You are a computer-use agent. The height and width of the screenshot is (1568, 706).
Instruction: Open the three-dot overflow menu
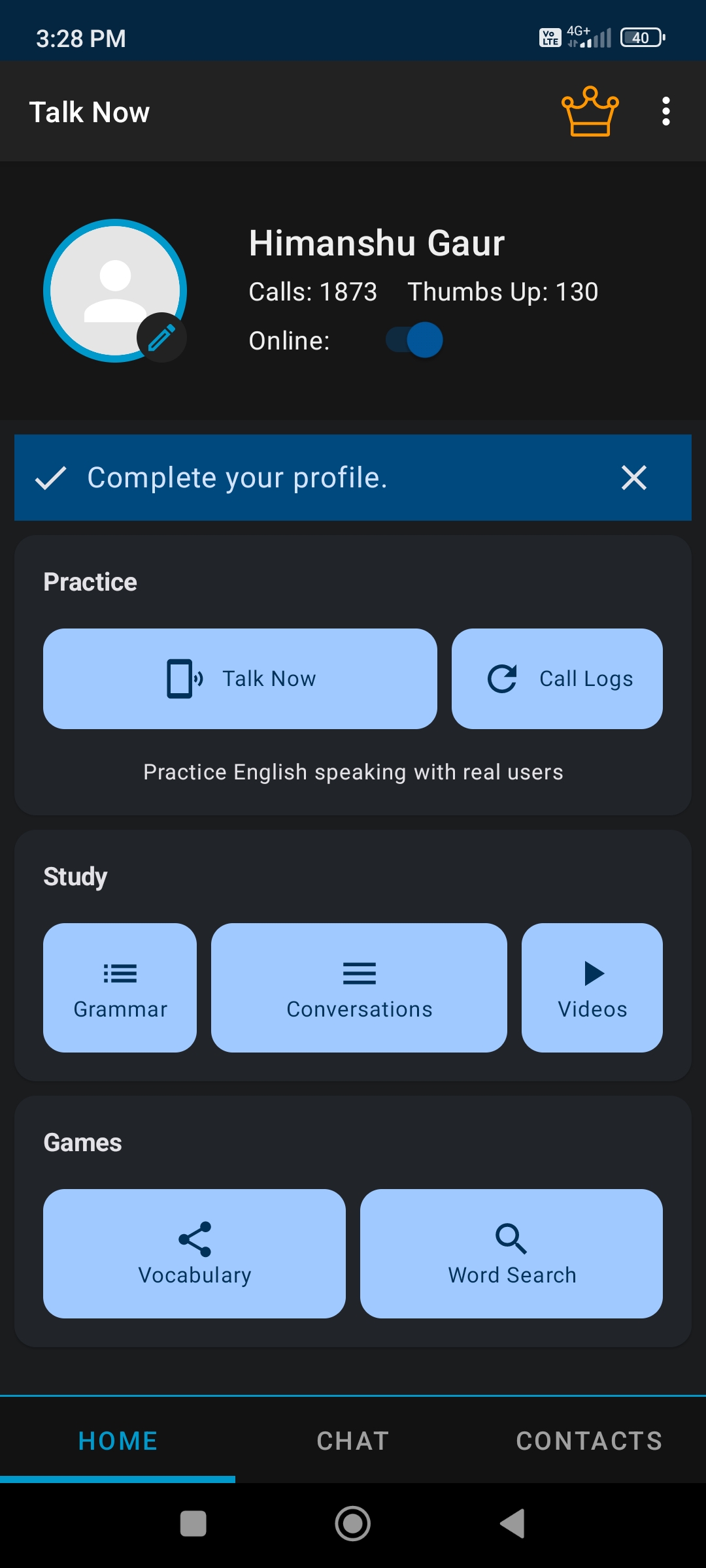tap(665, 112)
